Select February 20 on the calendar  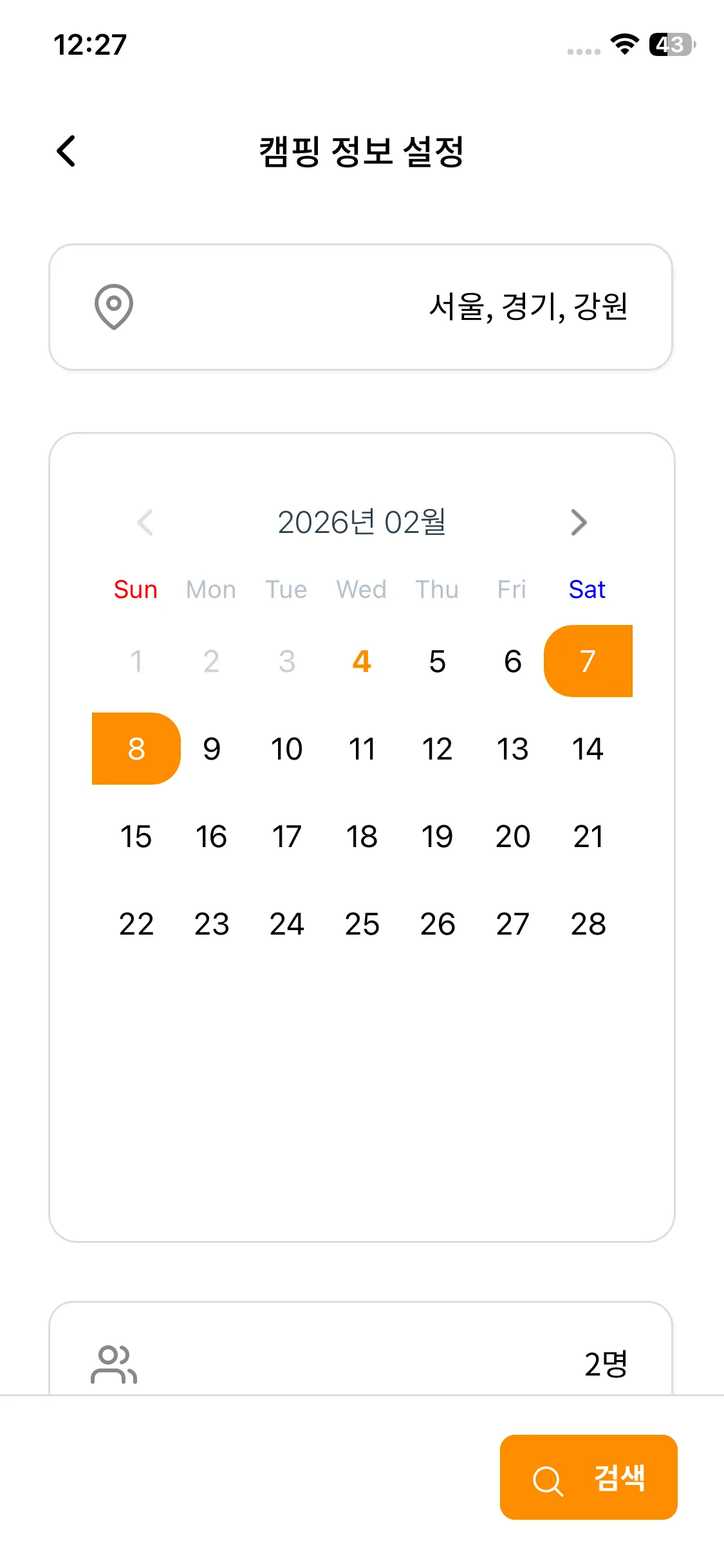pos(512,836)
